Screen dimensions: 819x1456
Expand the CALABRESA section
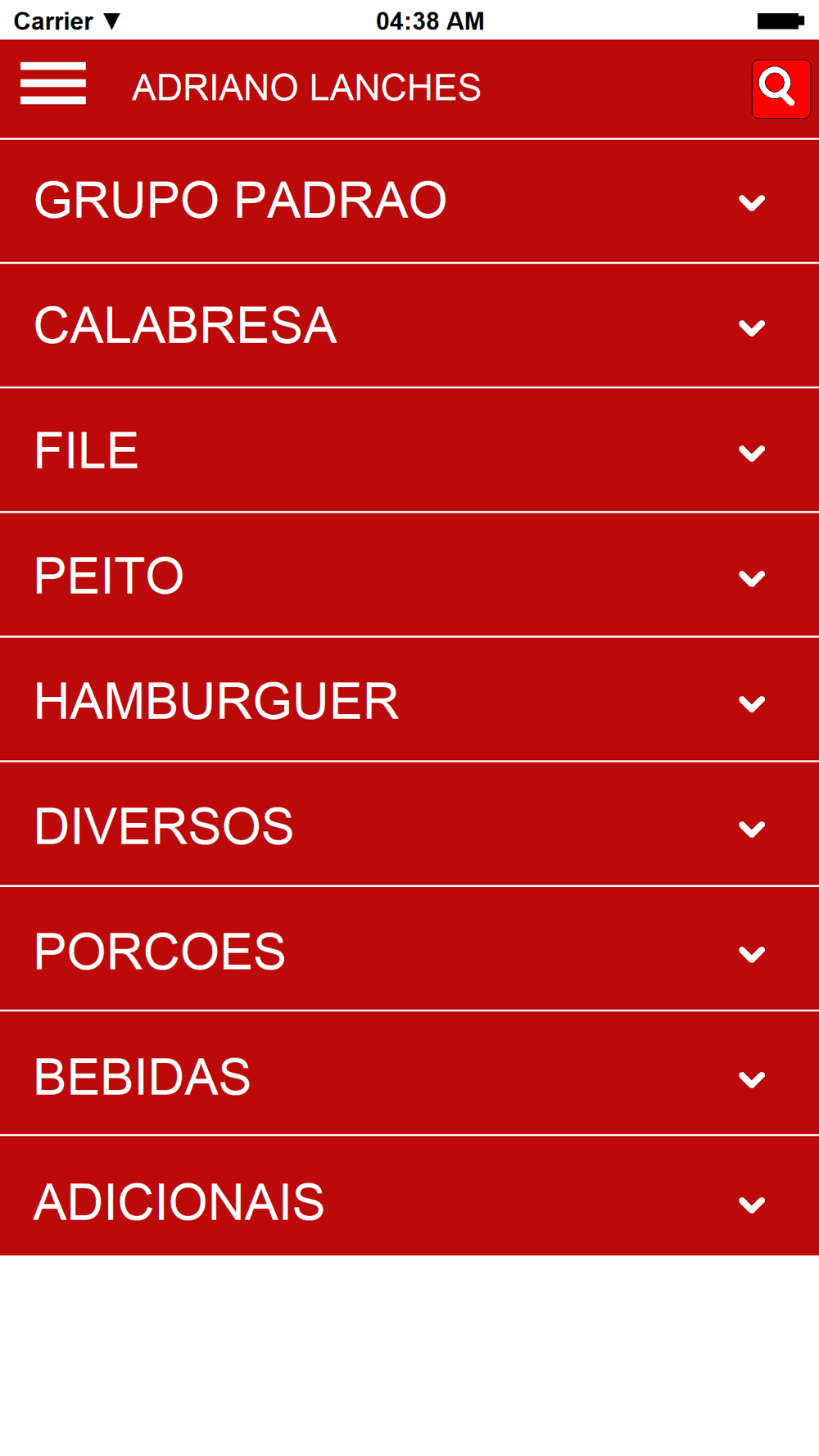pos(409,326)
